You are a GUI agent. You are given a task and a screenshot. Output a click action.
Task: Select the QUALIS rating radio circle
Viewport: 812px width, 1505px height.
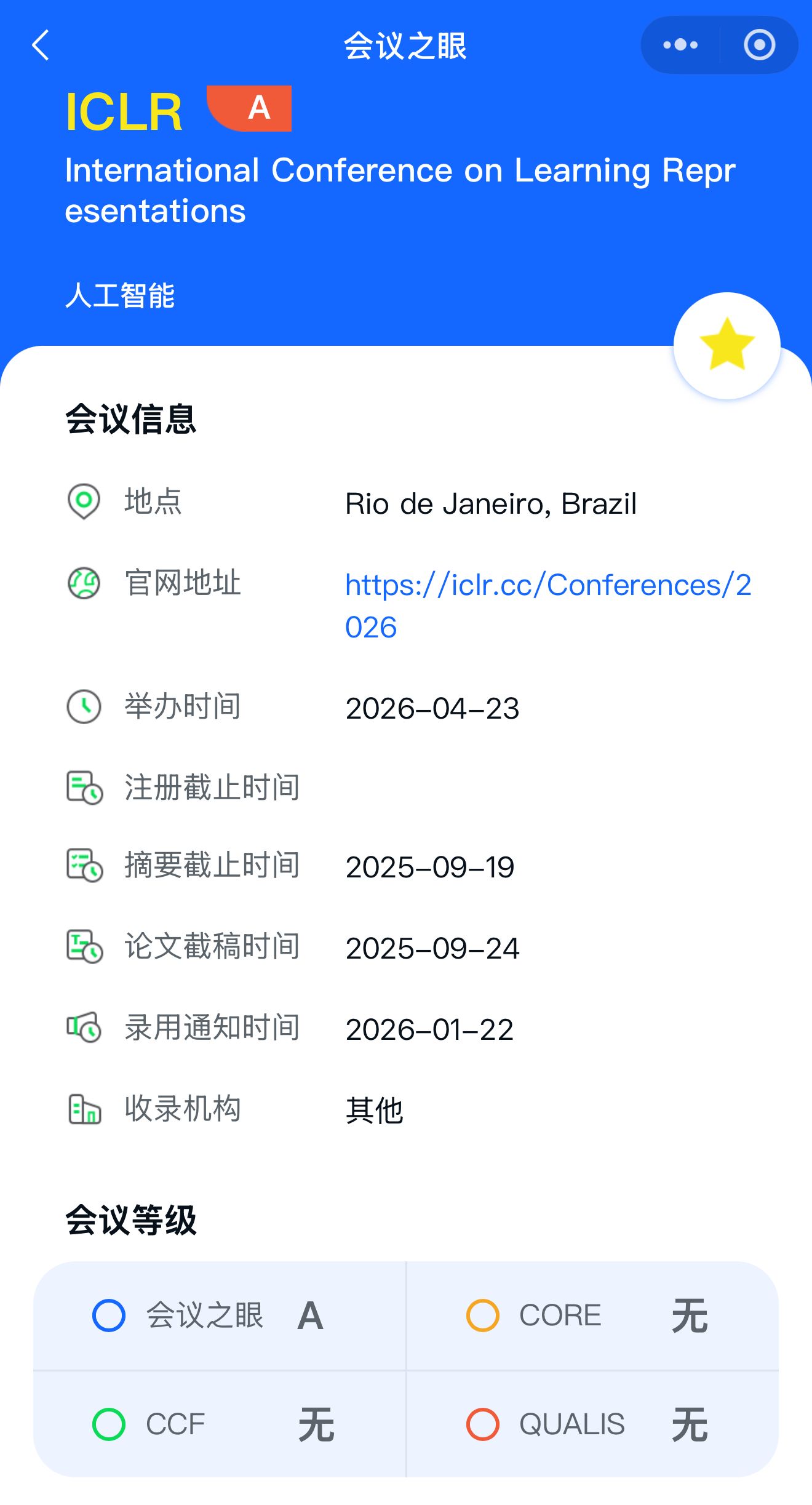(x=483, y=1423)
